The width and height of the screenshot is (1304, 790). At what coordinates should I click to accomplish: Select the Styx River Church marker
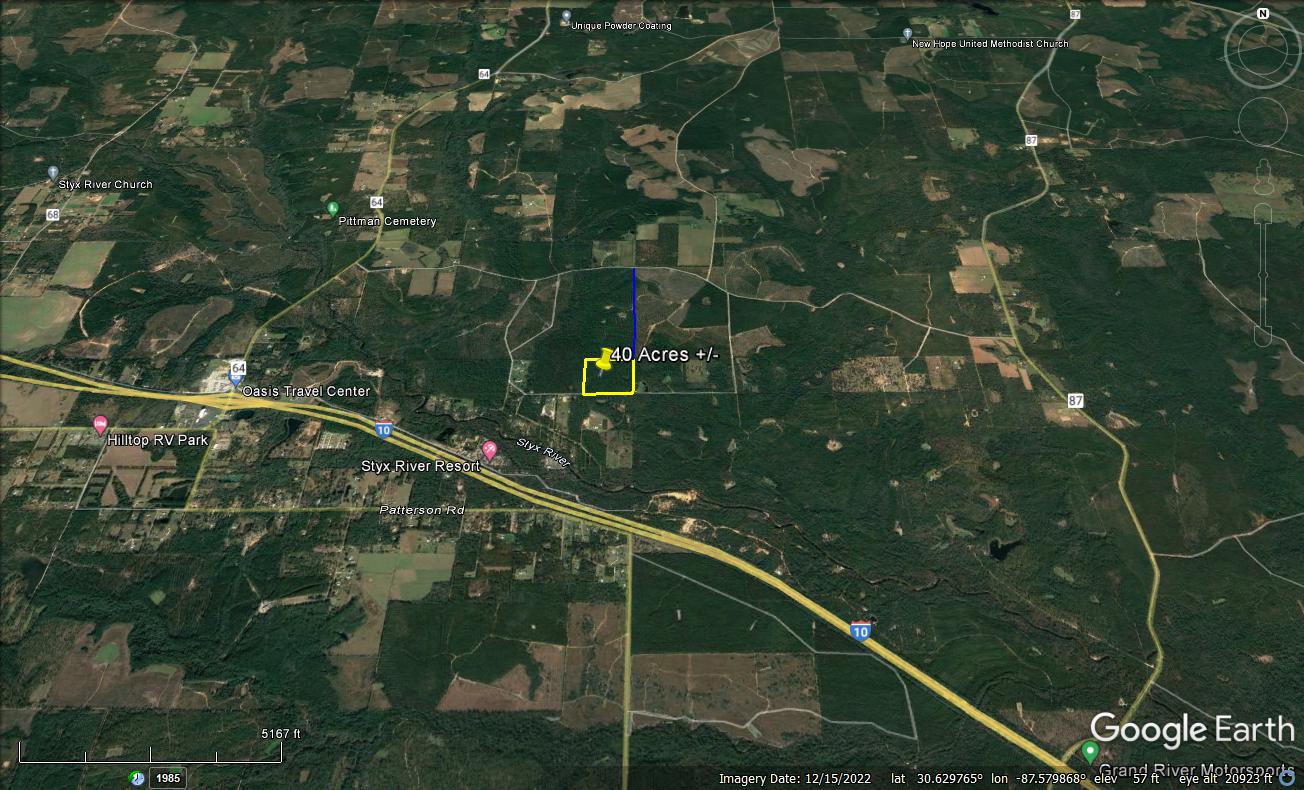pos(53,172)
